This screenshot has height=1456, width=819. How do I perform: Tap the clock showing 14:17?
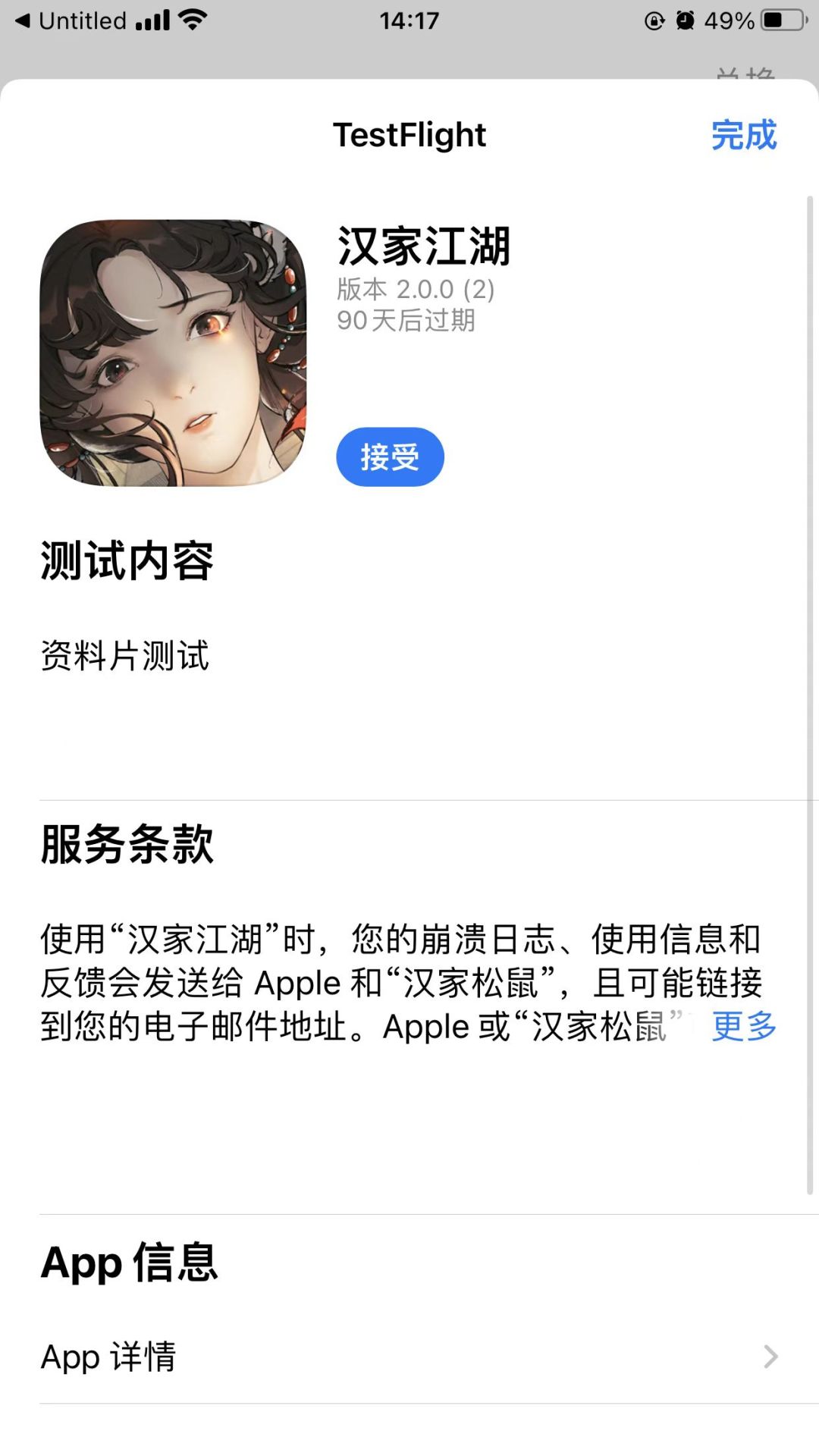point(409,20)
